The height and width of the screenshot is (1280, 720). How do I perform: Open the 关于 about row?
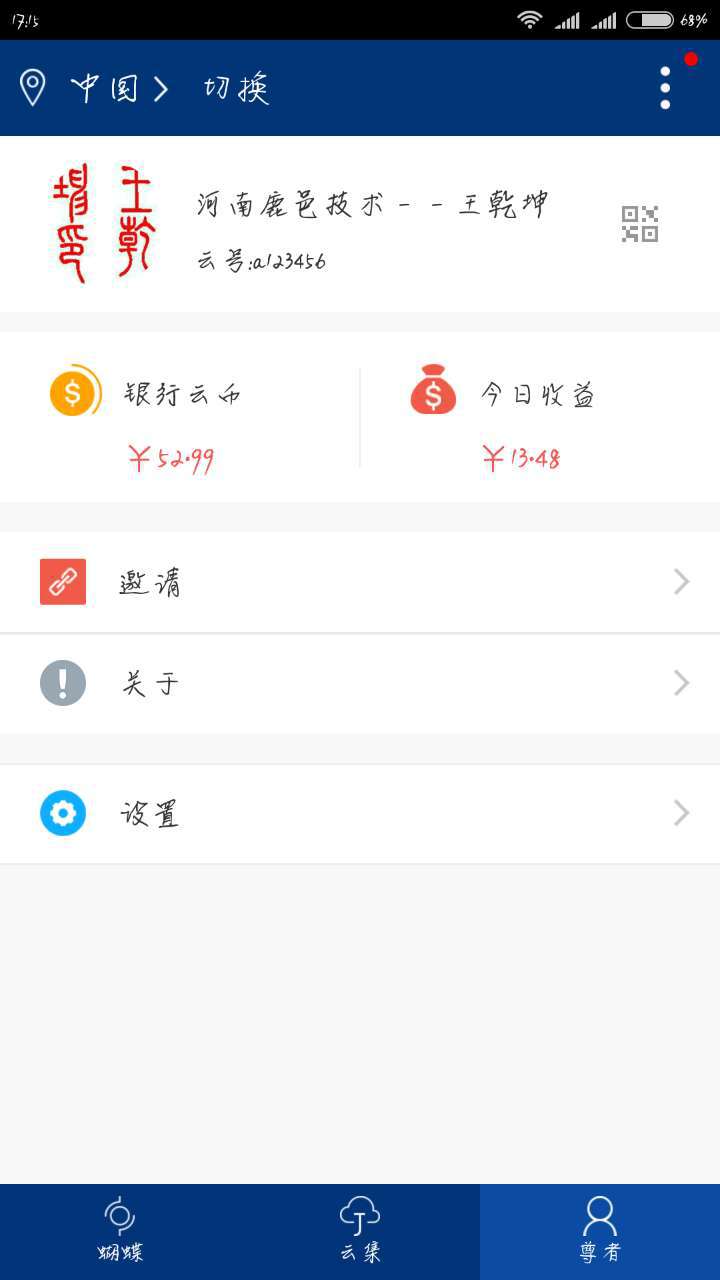point(360,684)
